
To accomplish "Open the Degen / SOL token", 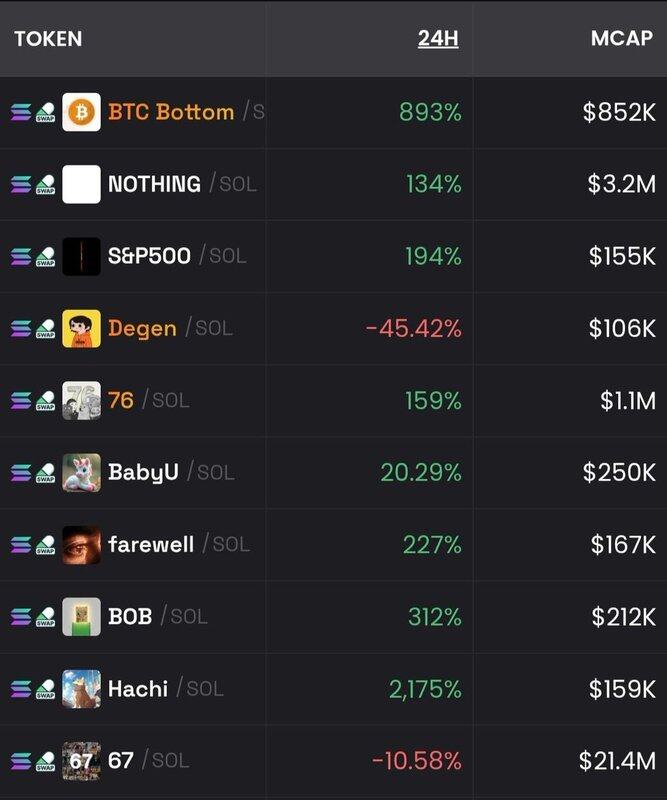I will point(142,328).
